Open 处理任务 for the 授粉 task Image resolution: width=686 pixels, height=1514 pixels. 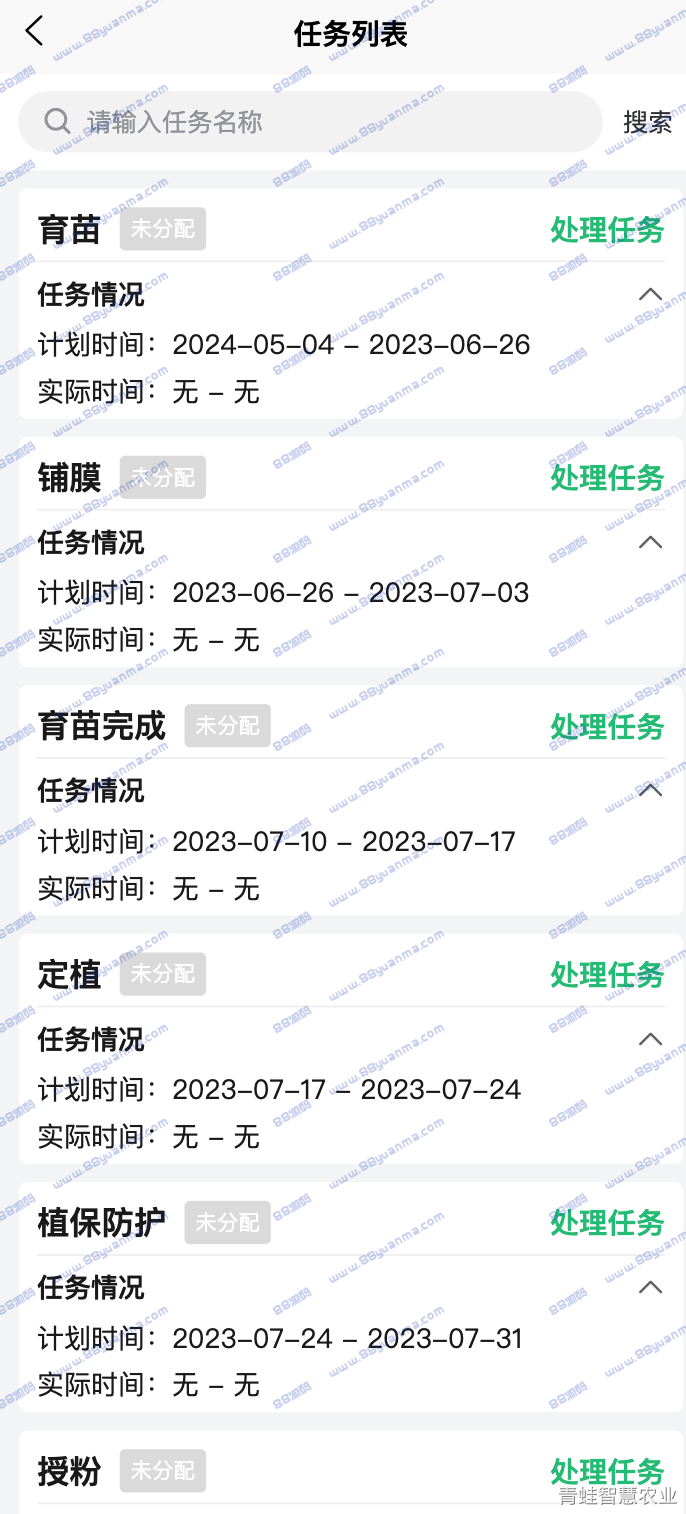click(x=607, y=1472)
